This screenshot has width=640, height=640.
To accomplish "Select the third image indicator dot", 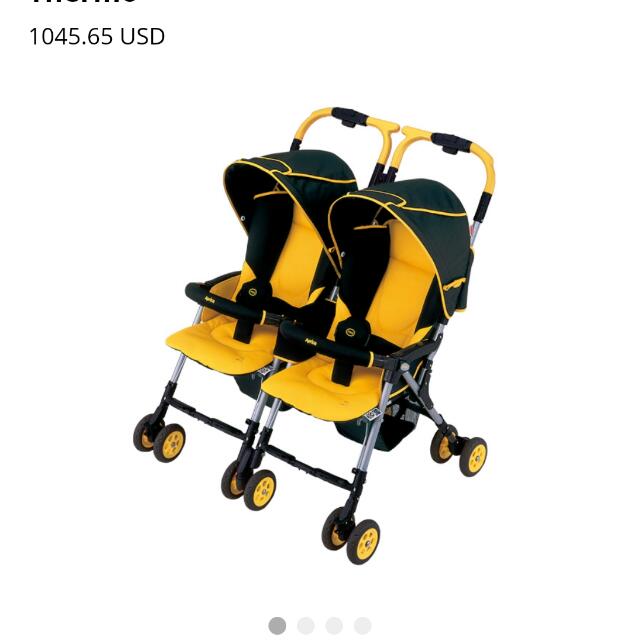I will click(x=334, y=625).
